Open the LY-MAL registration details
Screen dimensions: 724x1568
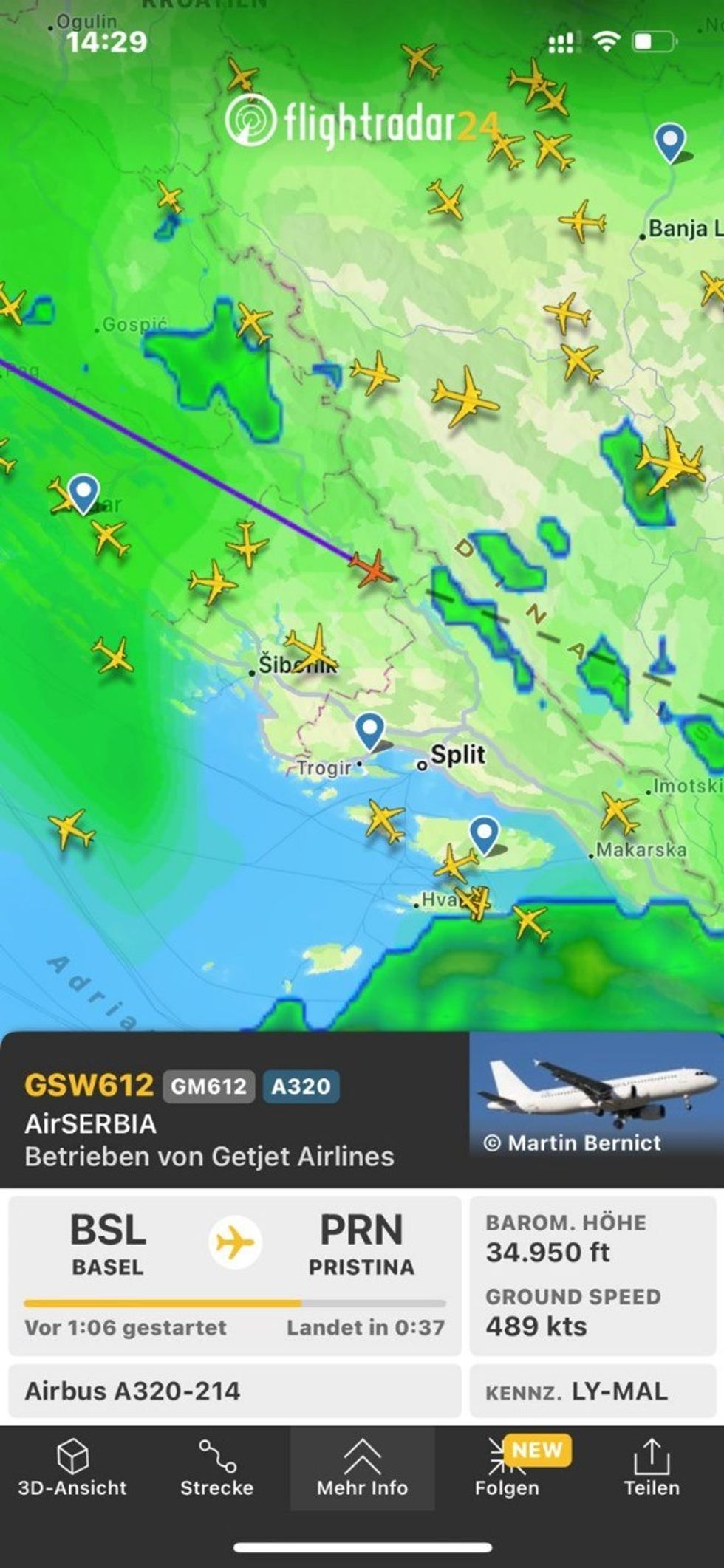pos(595,1391)
